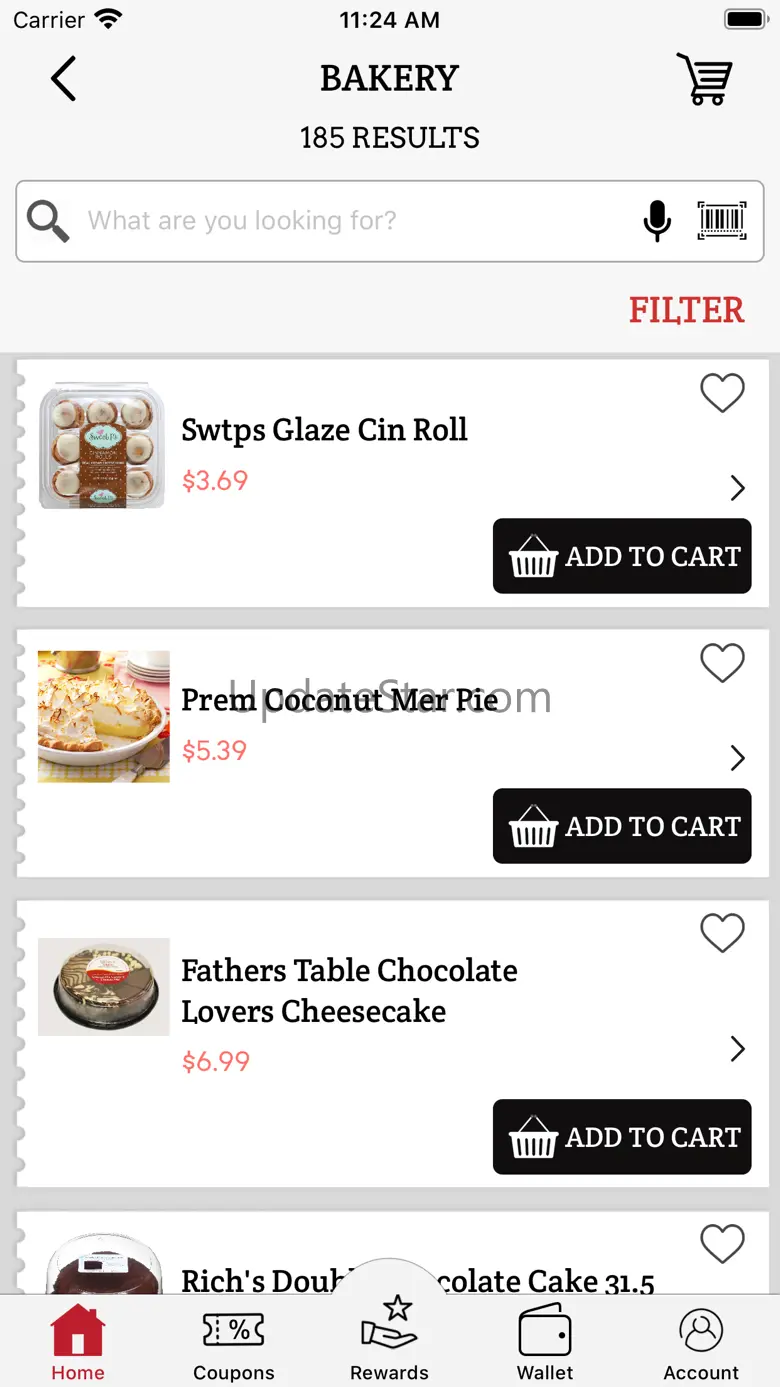Go back from the Bakery page
The width and height of the screenshot is (780, 1387).
(64, 79)
